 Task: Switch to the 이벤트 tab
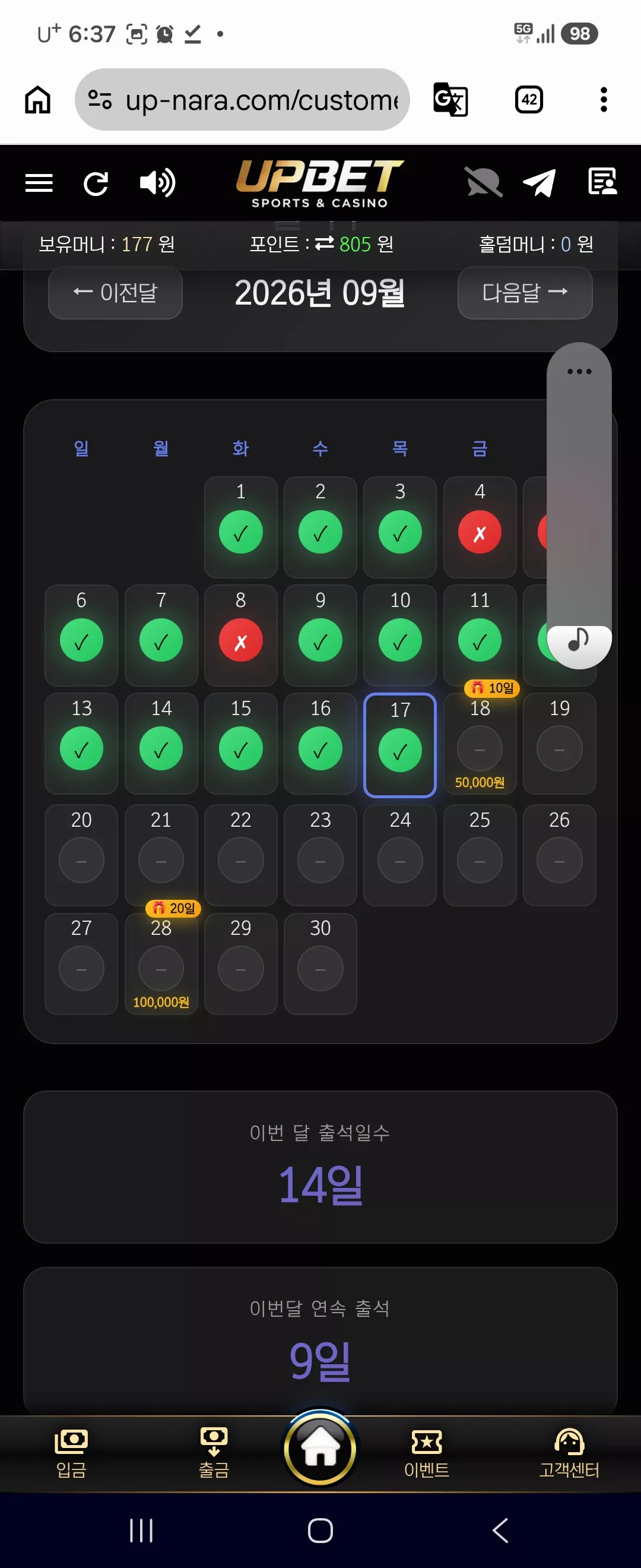[x=427, y=1453]
